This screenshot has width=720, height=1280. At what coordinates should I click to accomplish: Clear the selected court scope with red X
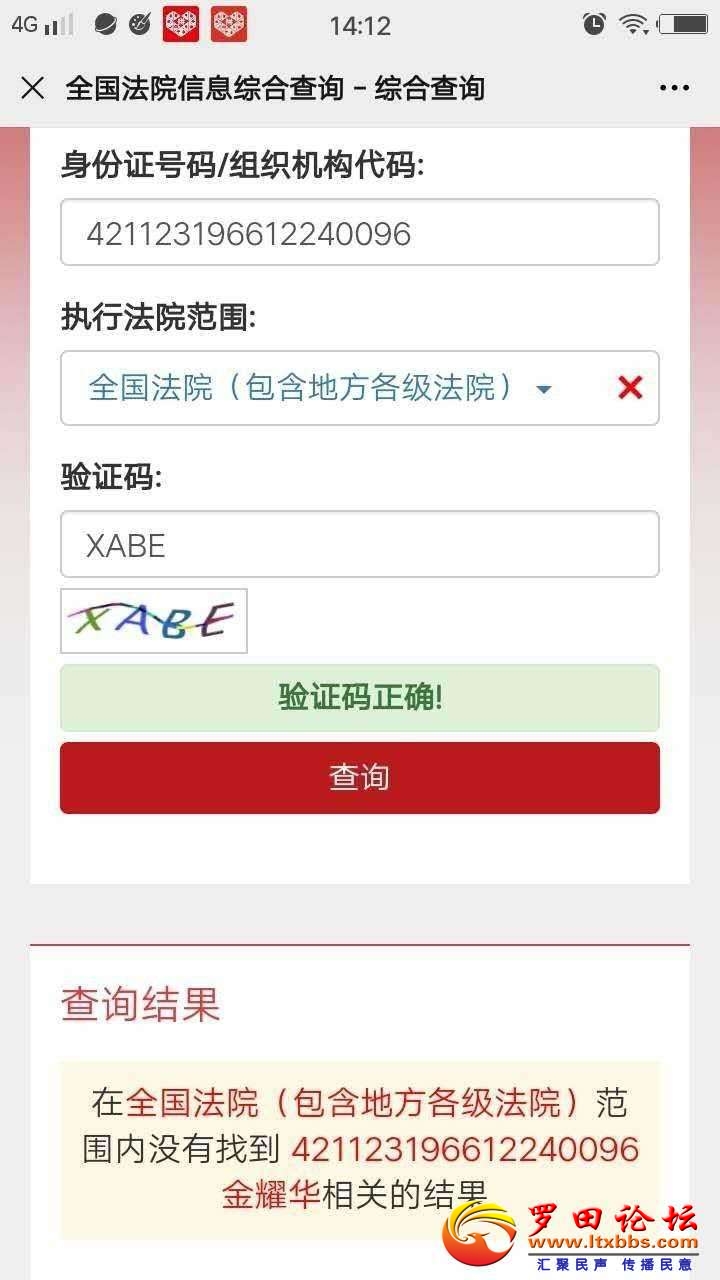(x=630, y=388)
